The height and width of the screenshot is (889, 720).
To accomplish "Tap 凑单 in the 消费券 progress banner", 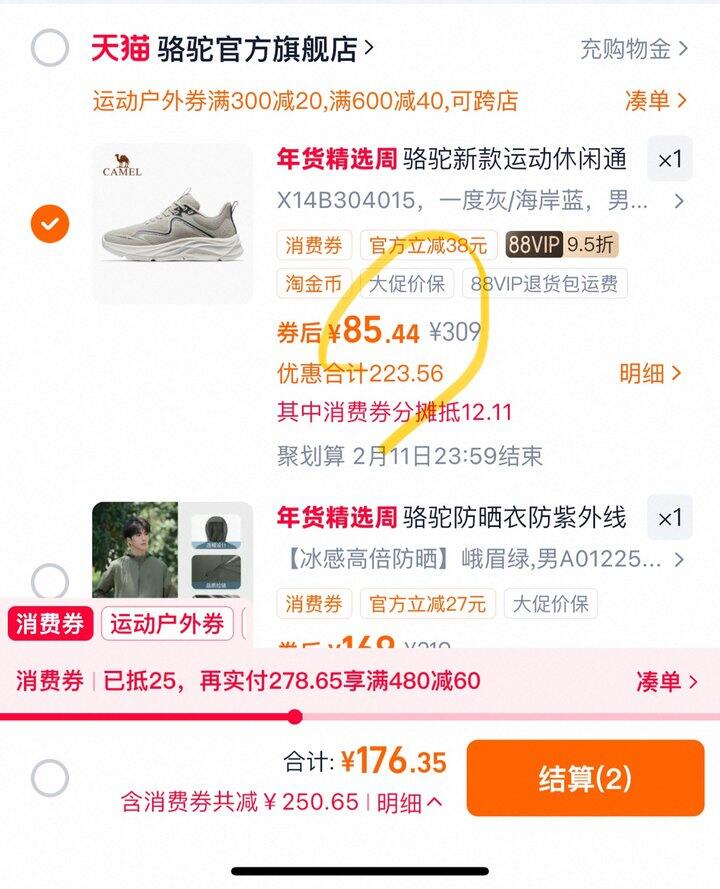I will pos(666,681).
